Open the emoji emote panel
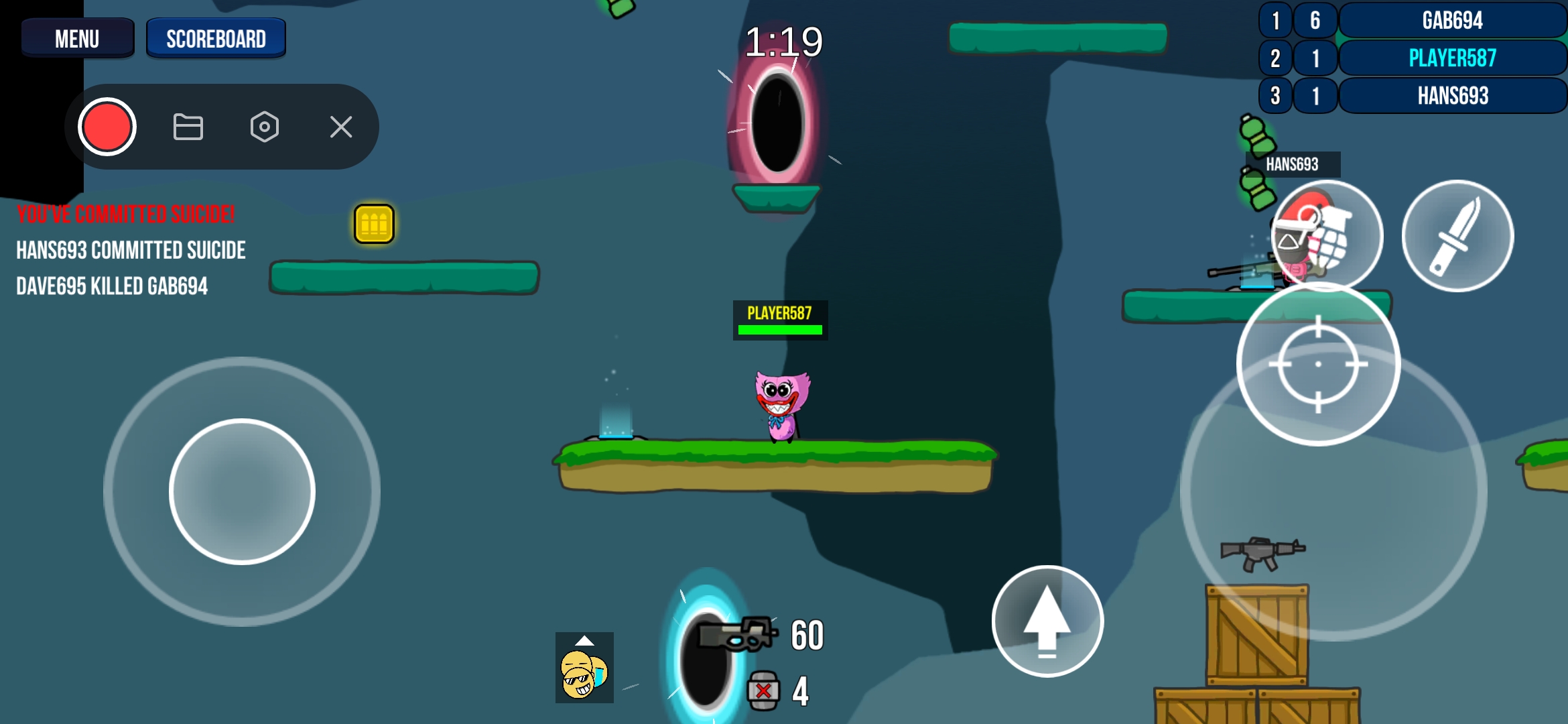Screen dimensions: 1568x724 pyautogui.click(x=584, y=668)
